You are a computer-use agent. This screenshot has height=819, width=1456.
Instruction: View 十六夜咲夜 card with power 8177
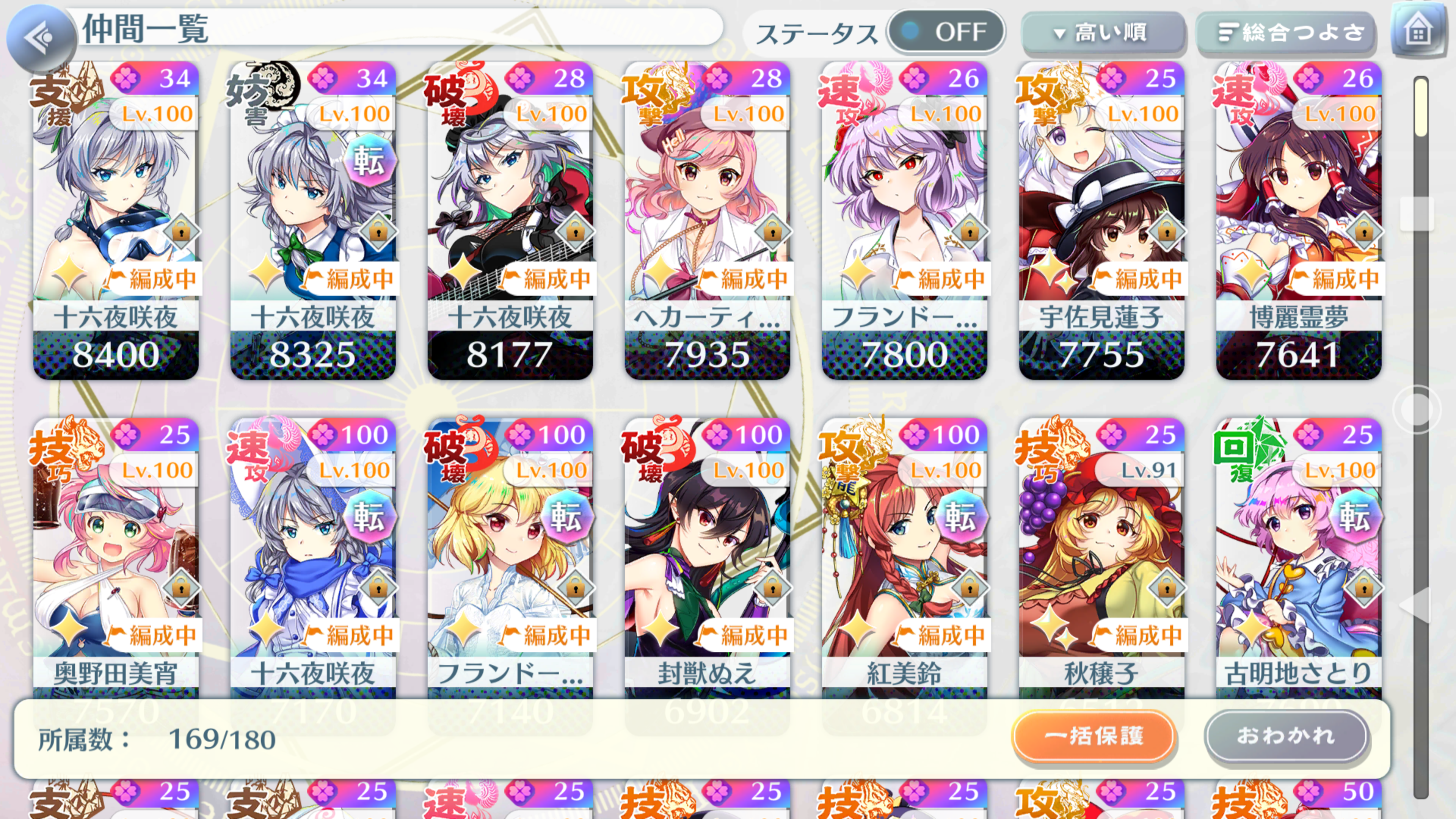[510, 220]
